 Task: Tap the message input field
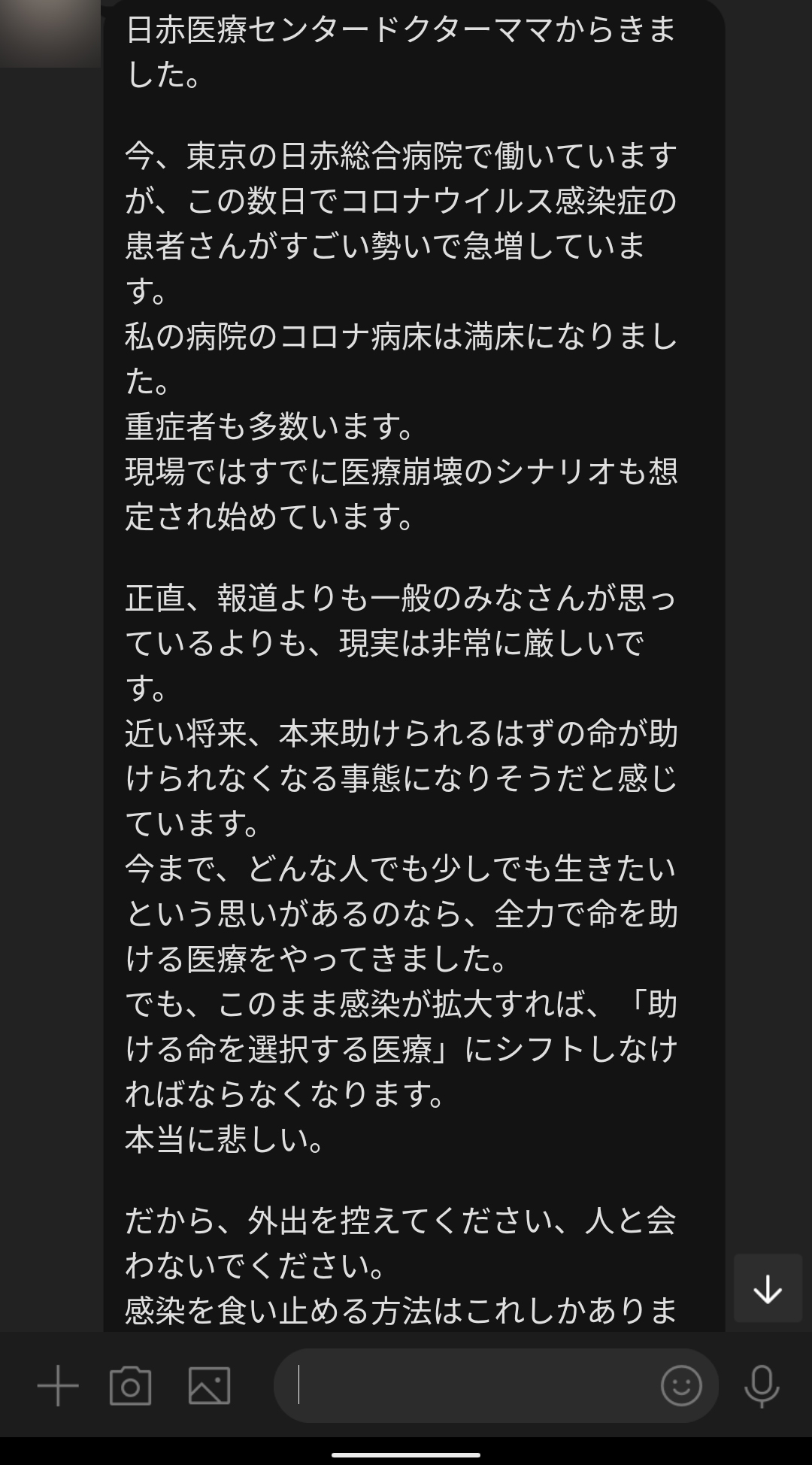[466, 1385]
